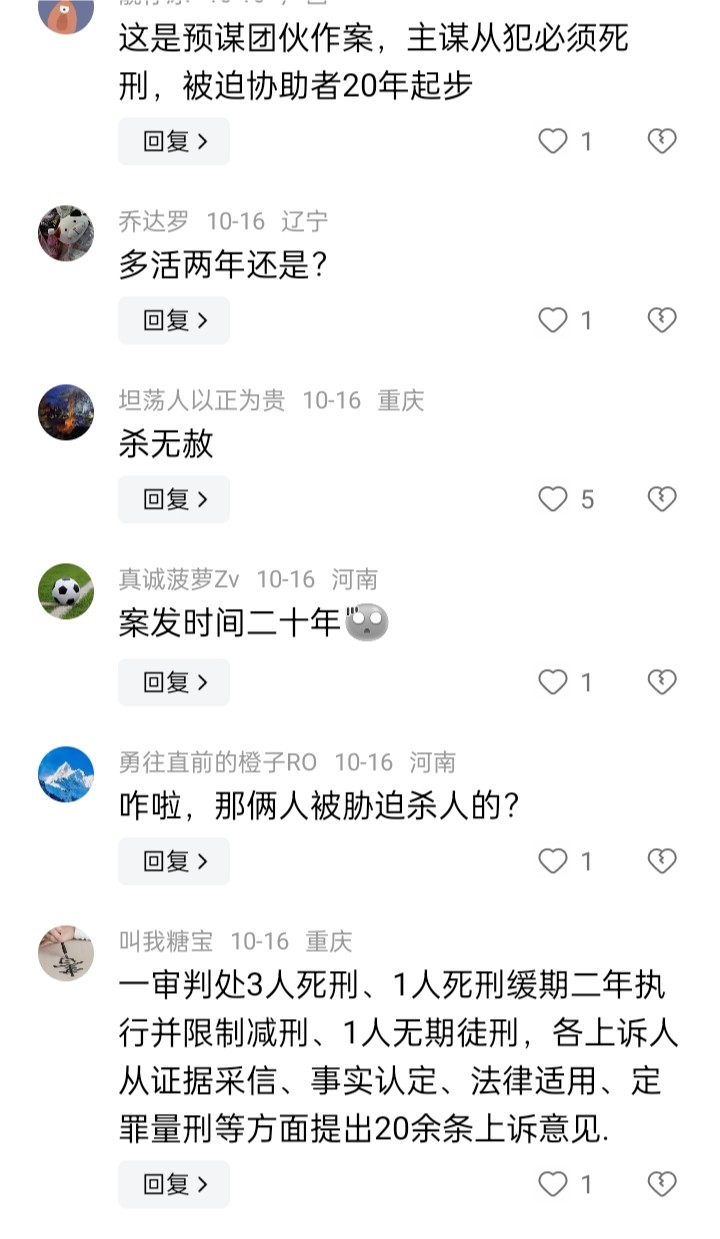The width and height of the screenshot is (720, 1239).
Task: Like the 预谋团伙作案 comment
Action: point(553,141)
